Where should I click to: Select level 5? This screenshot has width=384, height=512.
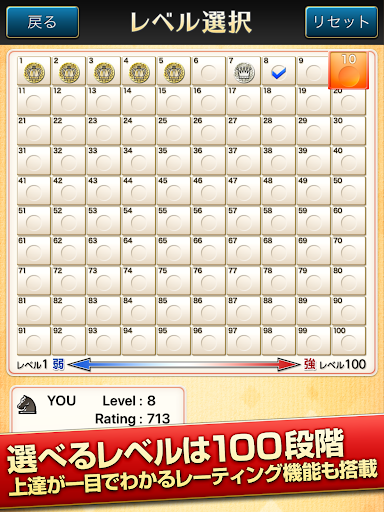[174, 70]
